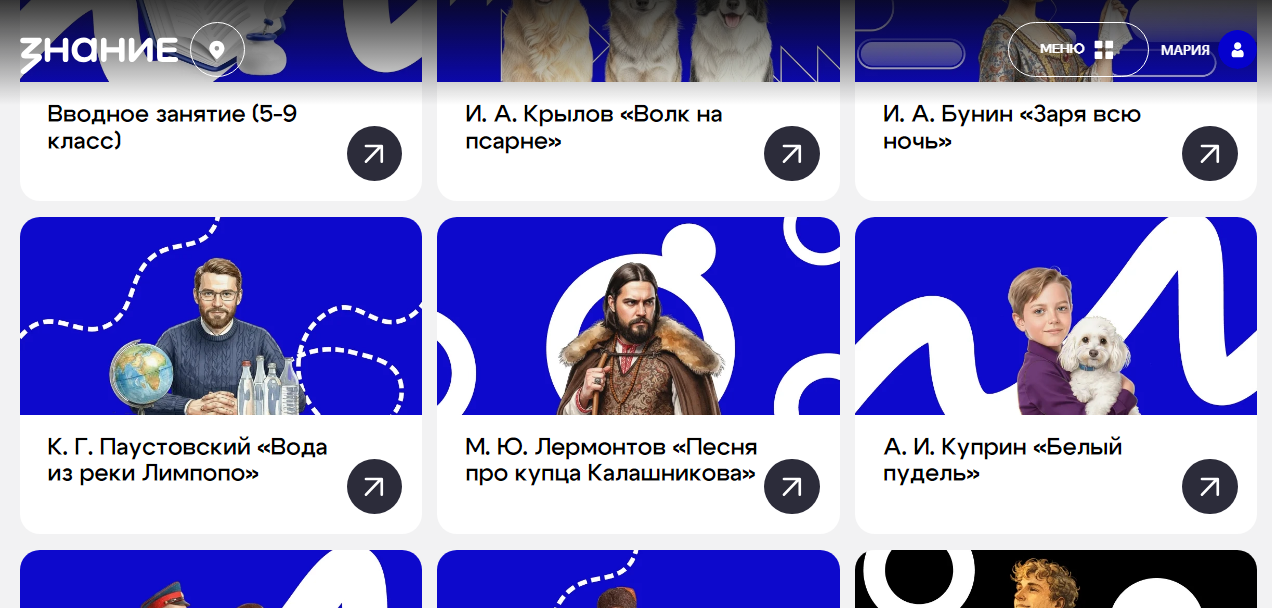Viewport: 1272px width, 608px height.
Task: Open the arrow for Бунин «Заря всю ночь»
Action: (1209, 154)
